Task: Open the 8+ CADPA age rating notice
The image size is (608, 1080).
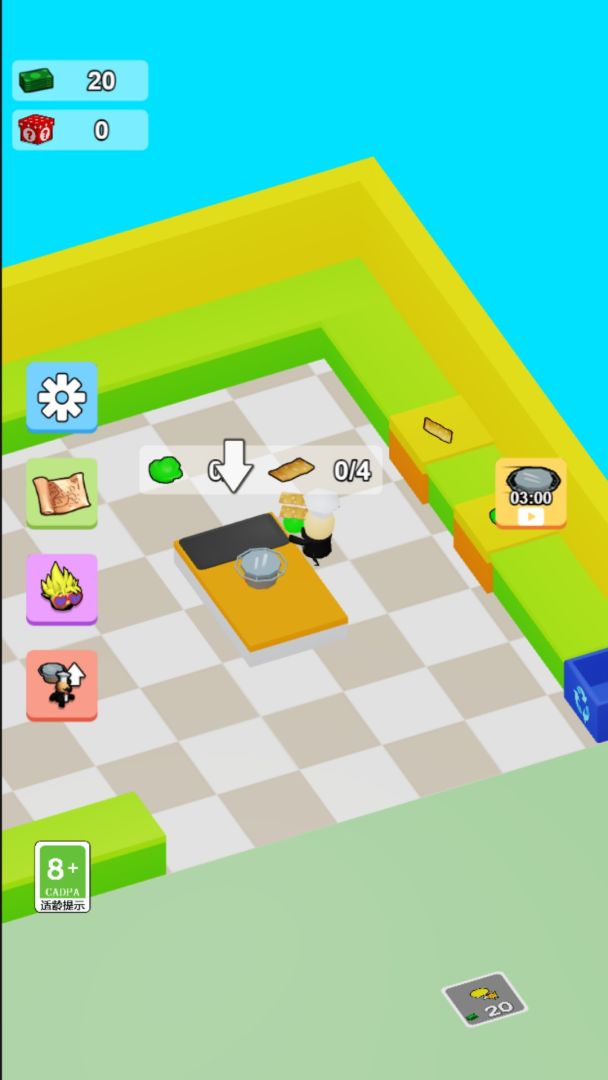Action: click(x=63, y=876)
